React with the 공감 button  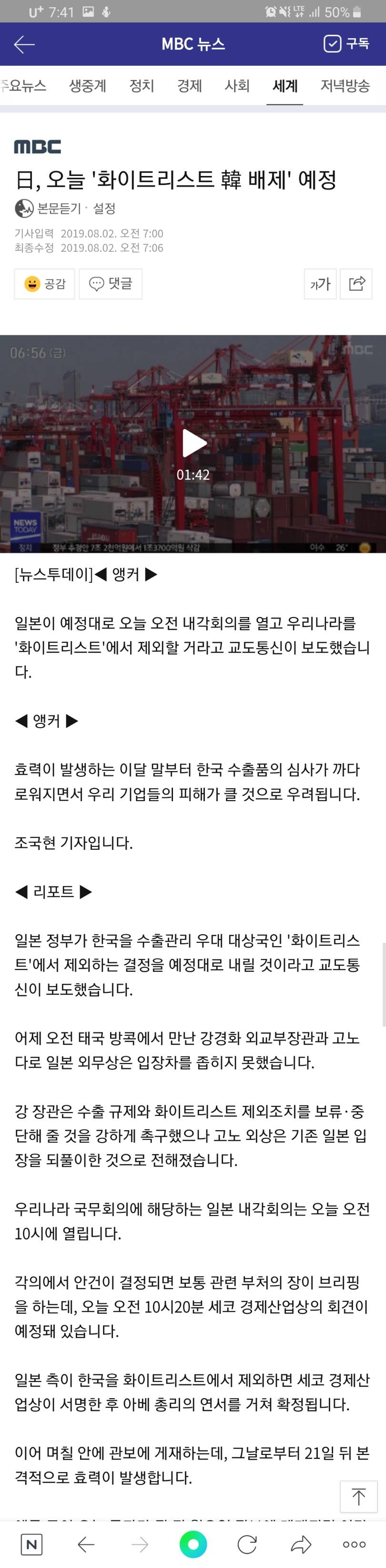[x=44, y=284]
